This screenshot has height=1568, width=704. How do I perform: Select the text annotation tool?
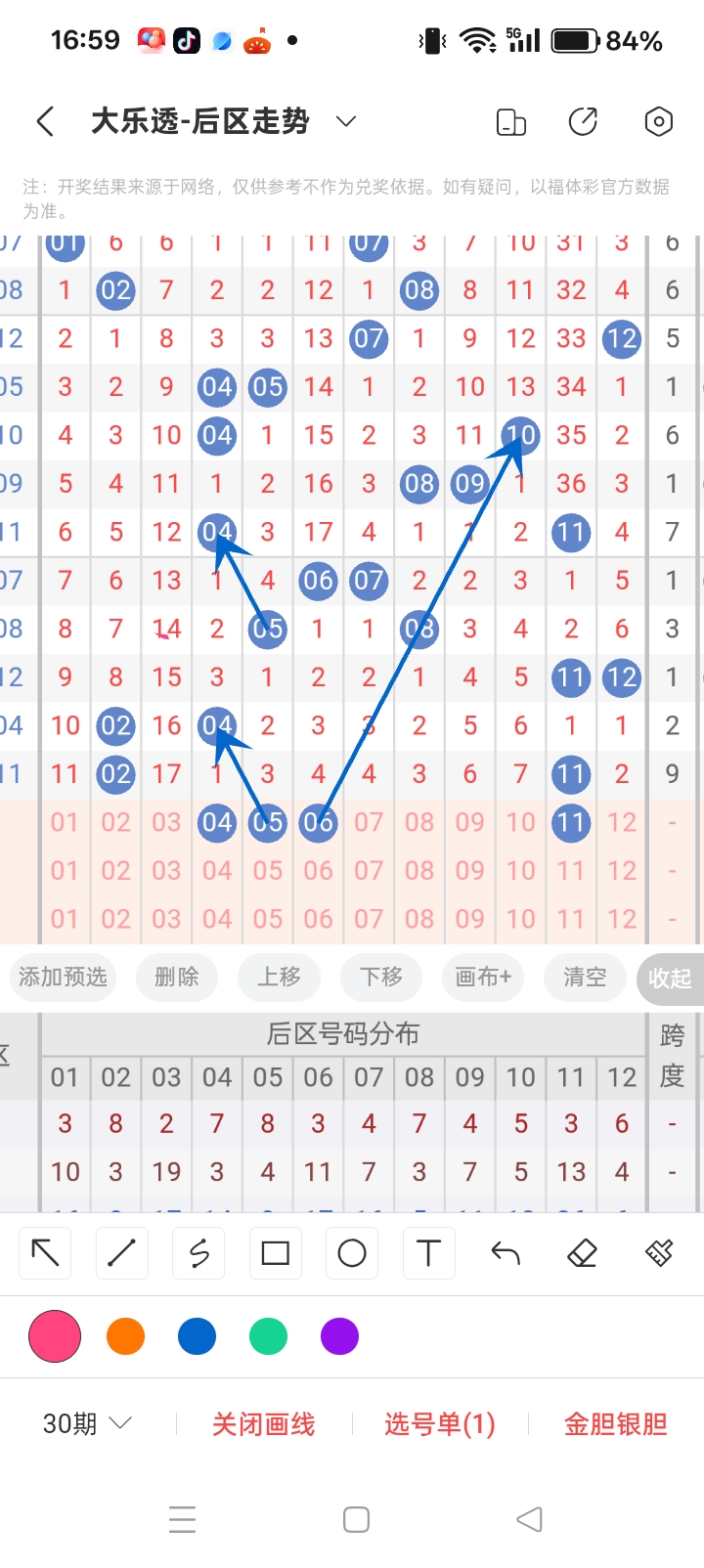[x=427, y=1252]
